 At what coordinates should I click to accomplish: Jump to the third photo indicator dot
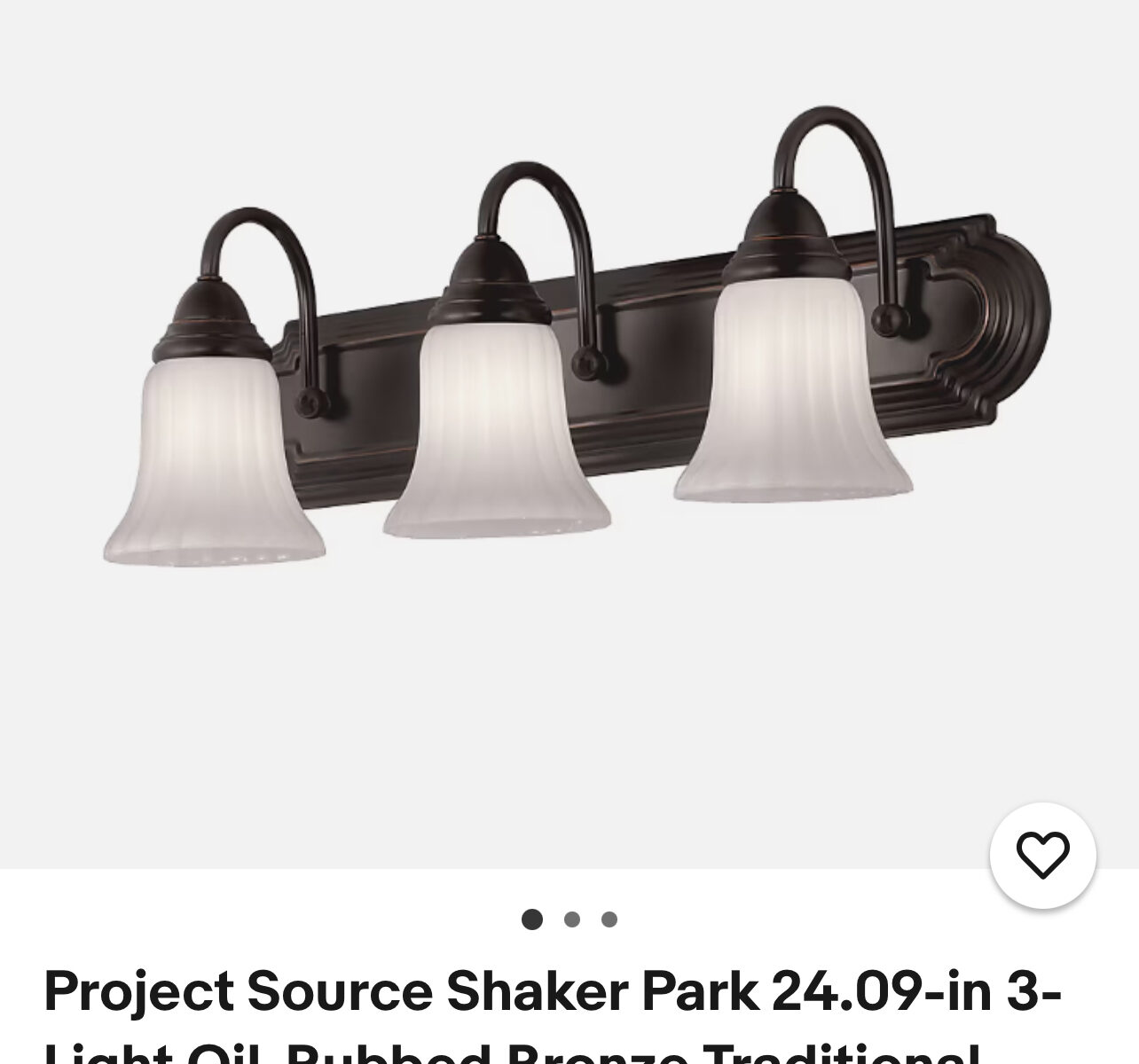(609, 919)
